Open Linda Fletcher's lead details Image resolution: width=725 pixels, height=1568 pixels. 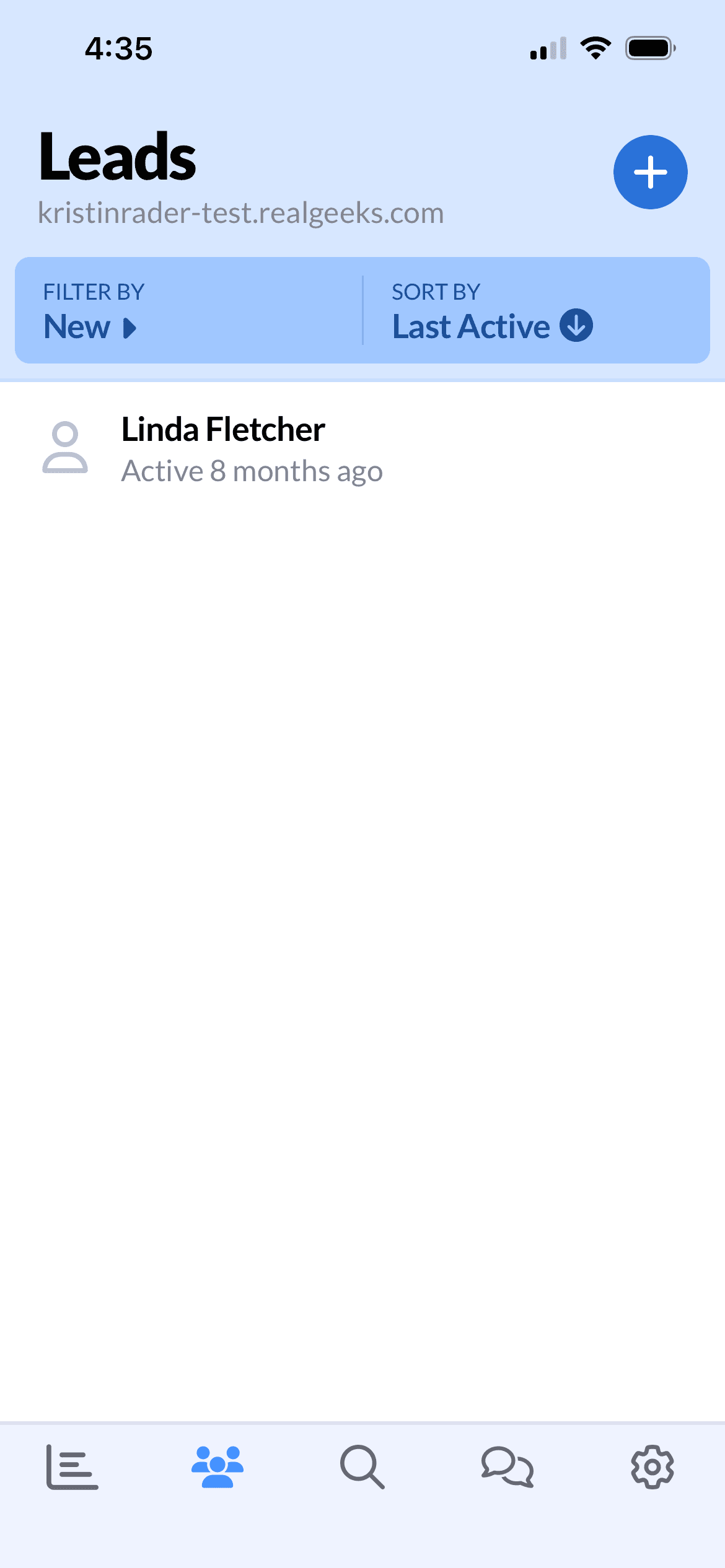[251, 450]
